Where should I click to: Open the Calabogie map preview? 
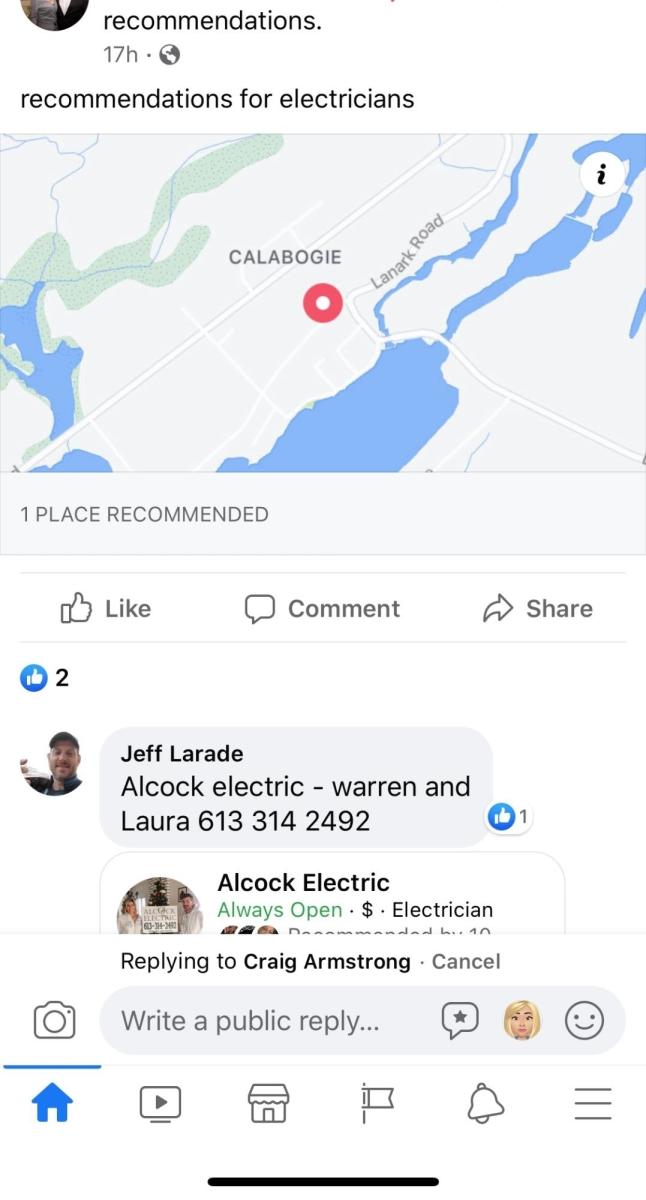(323, 303)
